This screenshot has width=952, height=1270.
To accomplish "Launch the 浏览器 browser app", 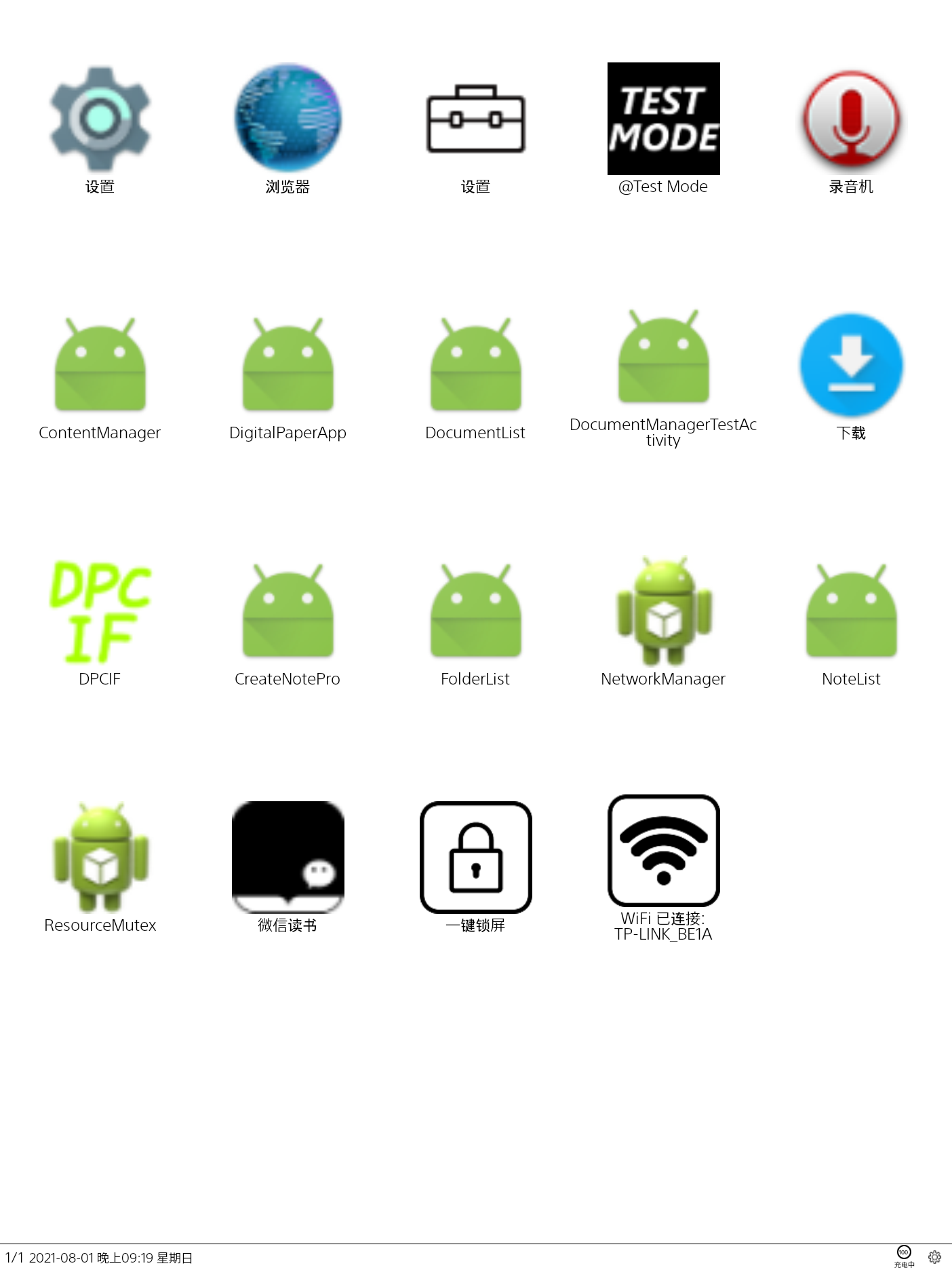I will pyautogui.click(x=287, y=119).
